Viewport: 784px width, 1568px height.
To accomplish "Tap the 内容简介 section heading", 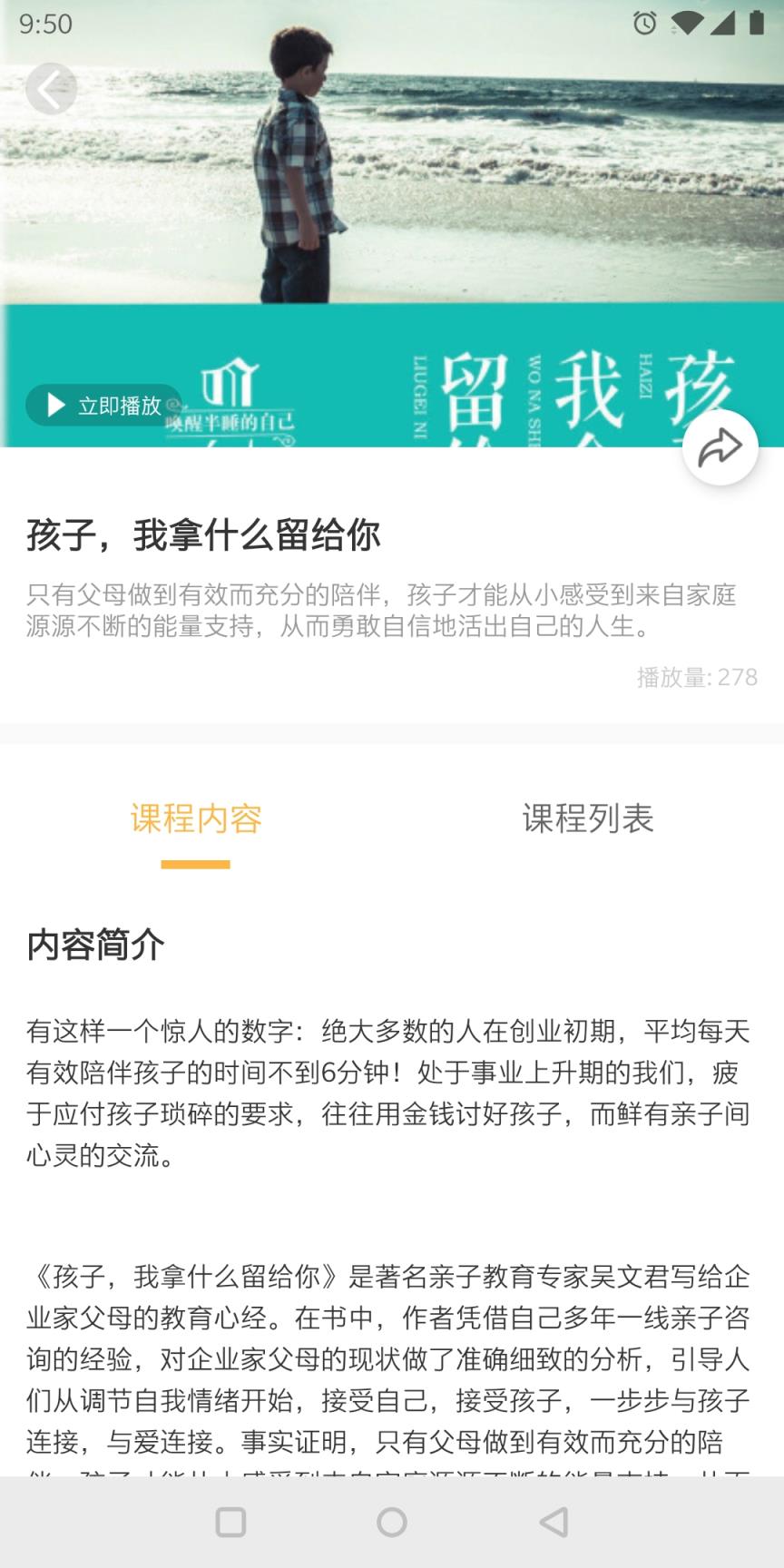I will (x=96, y=946).
